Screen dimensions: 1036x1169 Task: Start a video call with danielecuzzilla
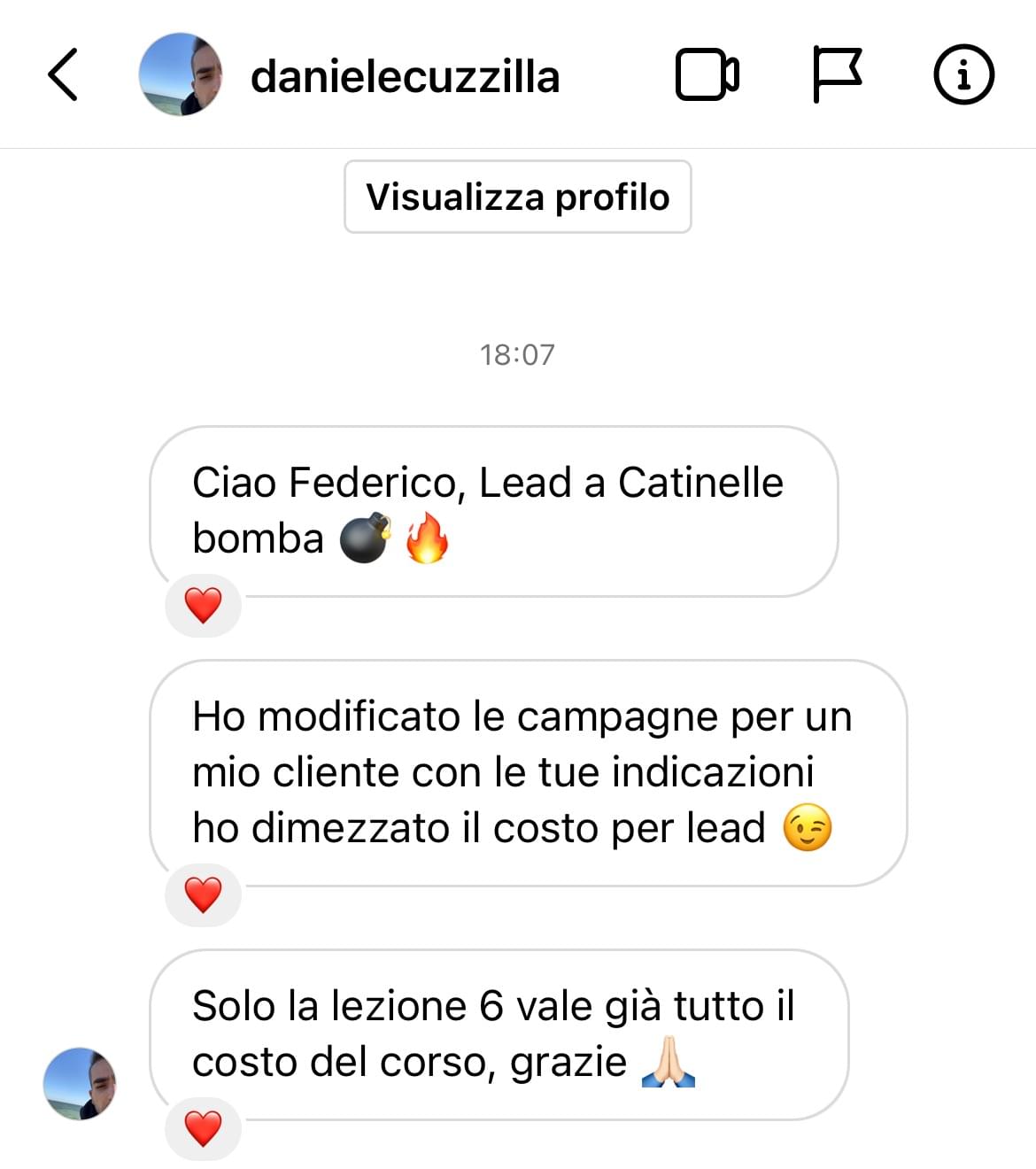[707, 75]
